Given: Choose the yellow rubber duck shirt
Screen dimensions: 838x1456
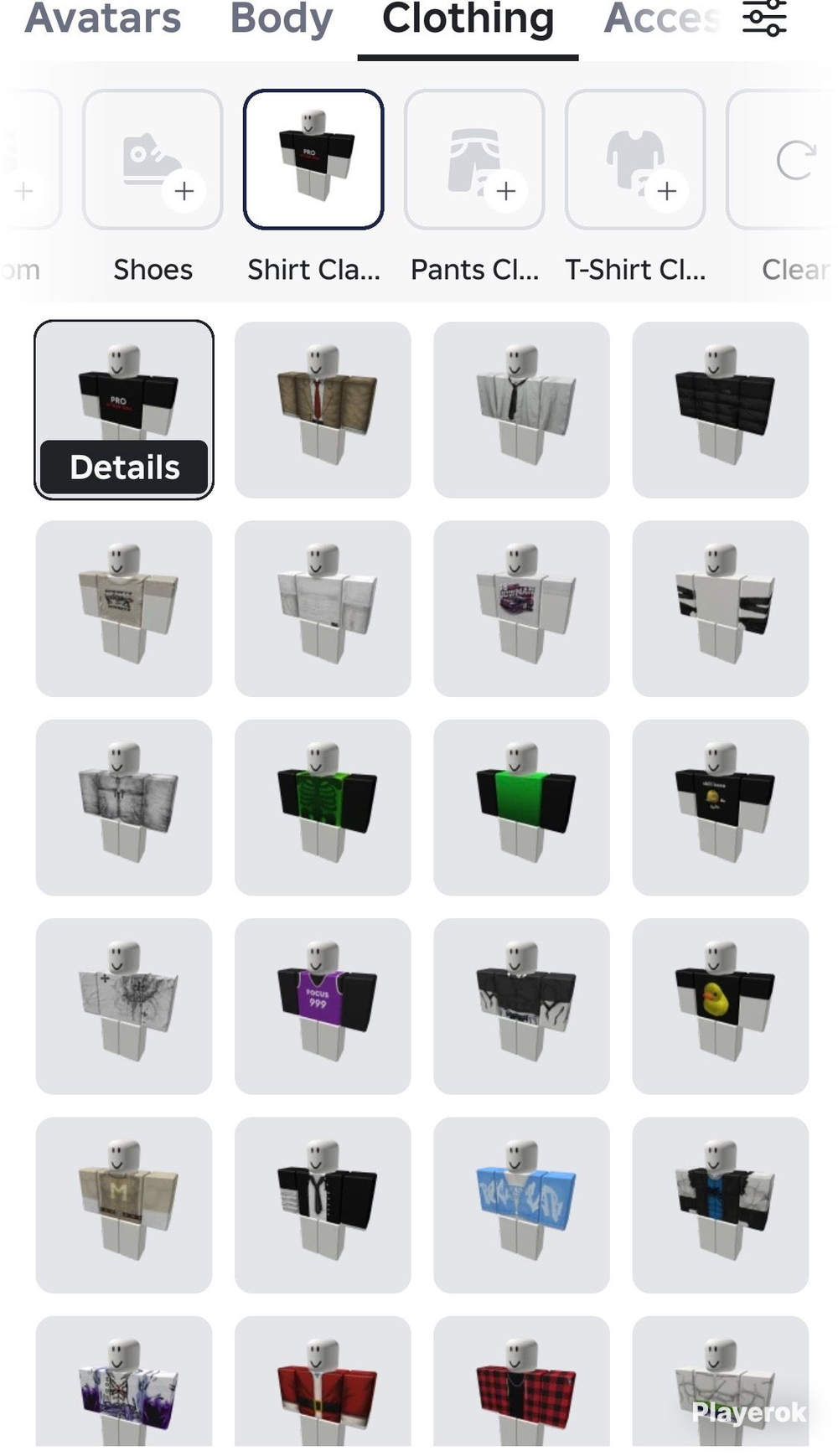Looking at the screenshot, I should coord(721,1006).
